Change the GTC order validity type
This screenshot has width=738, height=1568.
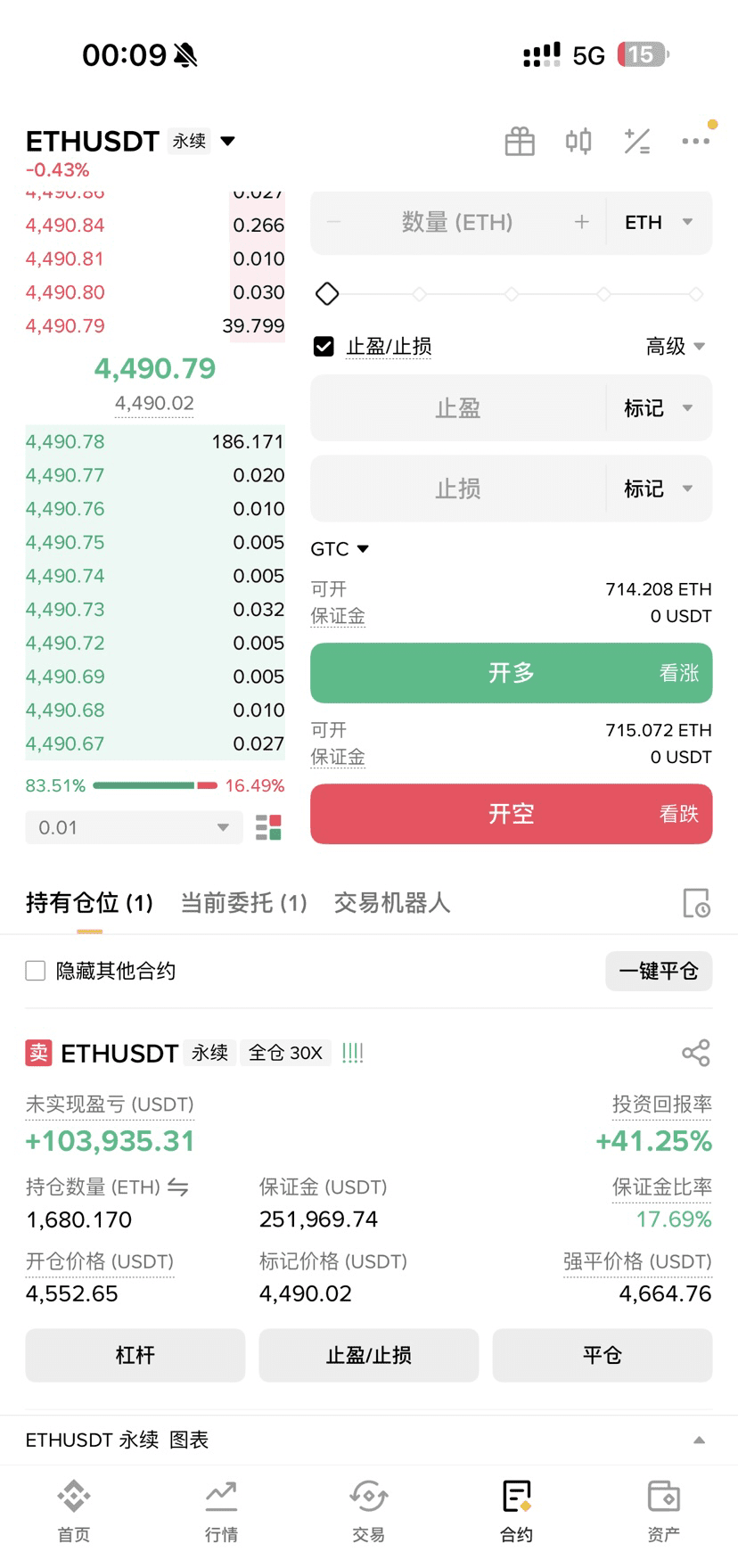340,549
